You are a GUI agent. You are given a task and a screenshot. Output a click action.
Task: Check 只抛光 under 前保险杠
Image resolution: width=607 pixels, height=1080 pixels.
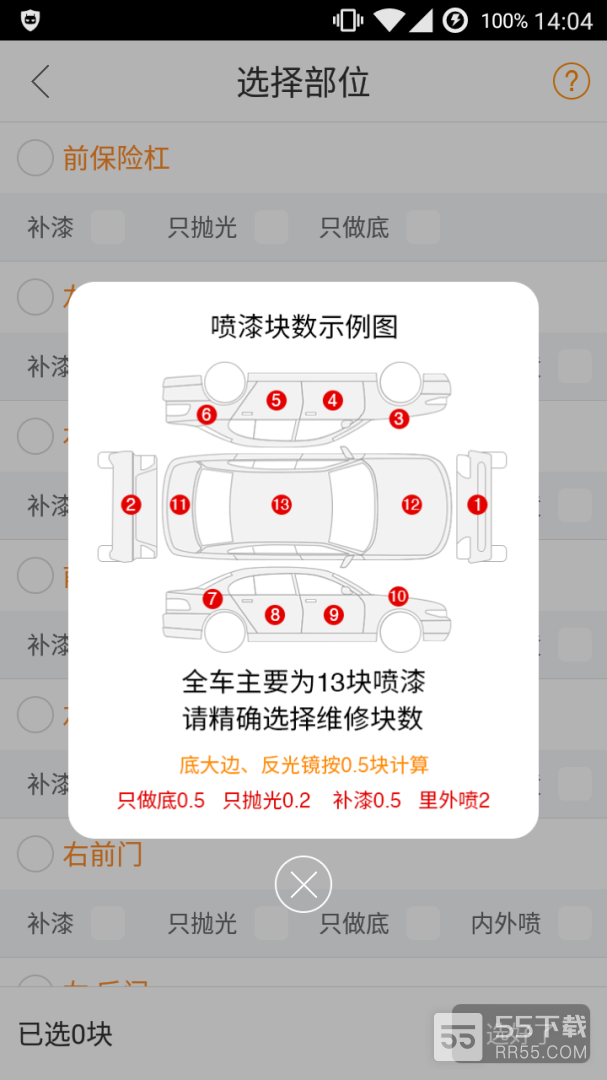pos(271,227)
